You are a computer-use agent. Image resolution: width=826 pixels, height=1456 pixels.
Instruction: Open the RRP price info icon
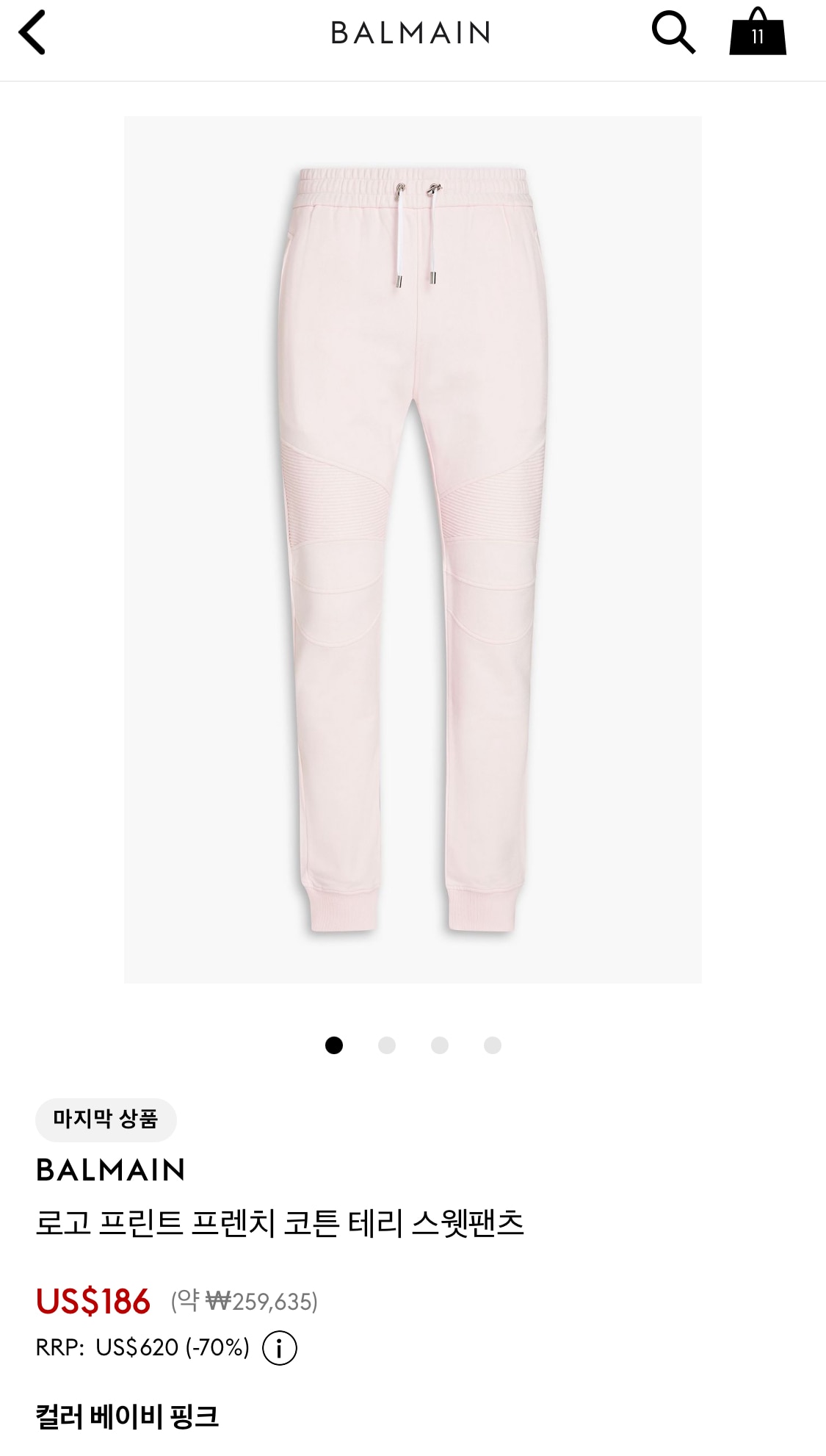(x=280, y=1348)
